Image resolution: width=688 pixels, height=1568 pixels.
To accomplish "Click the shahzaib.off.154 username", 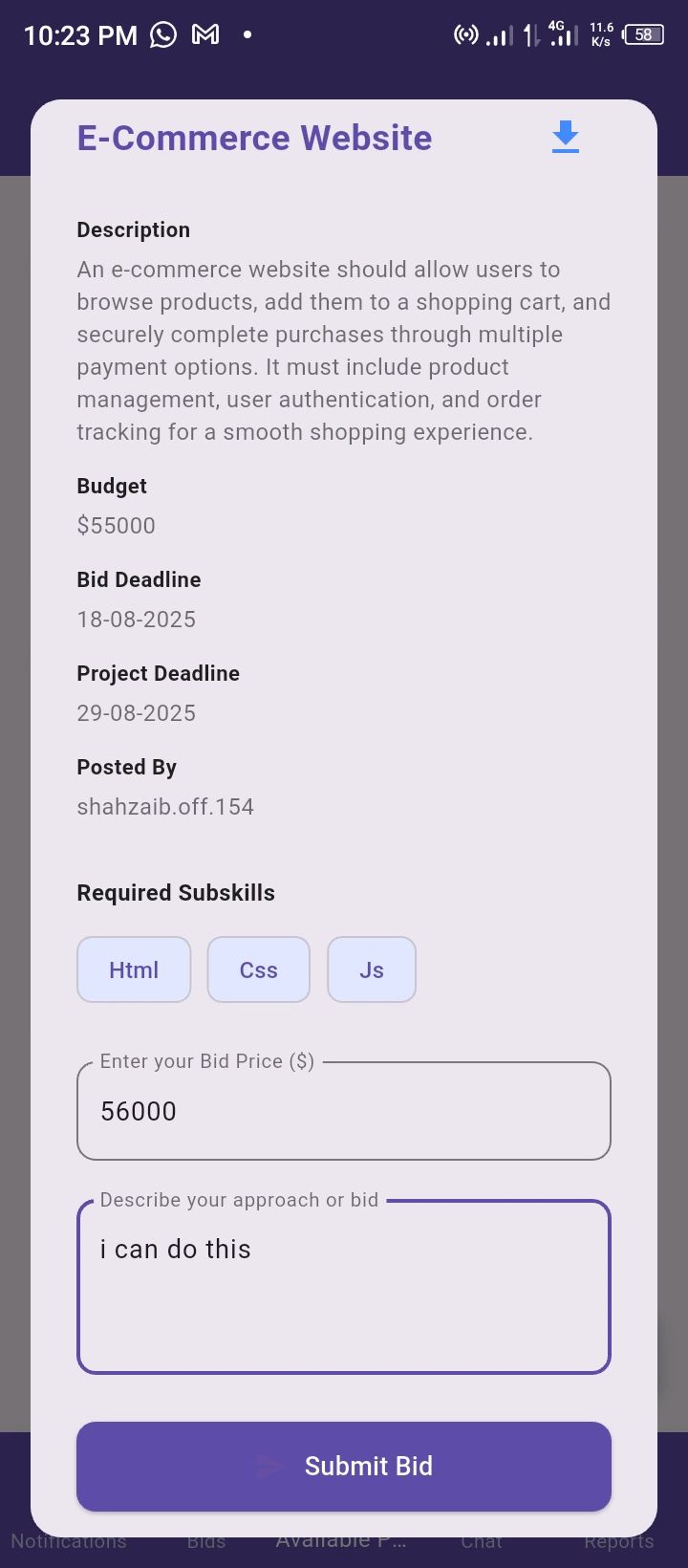I will 164,806.
